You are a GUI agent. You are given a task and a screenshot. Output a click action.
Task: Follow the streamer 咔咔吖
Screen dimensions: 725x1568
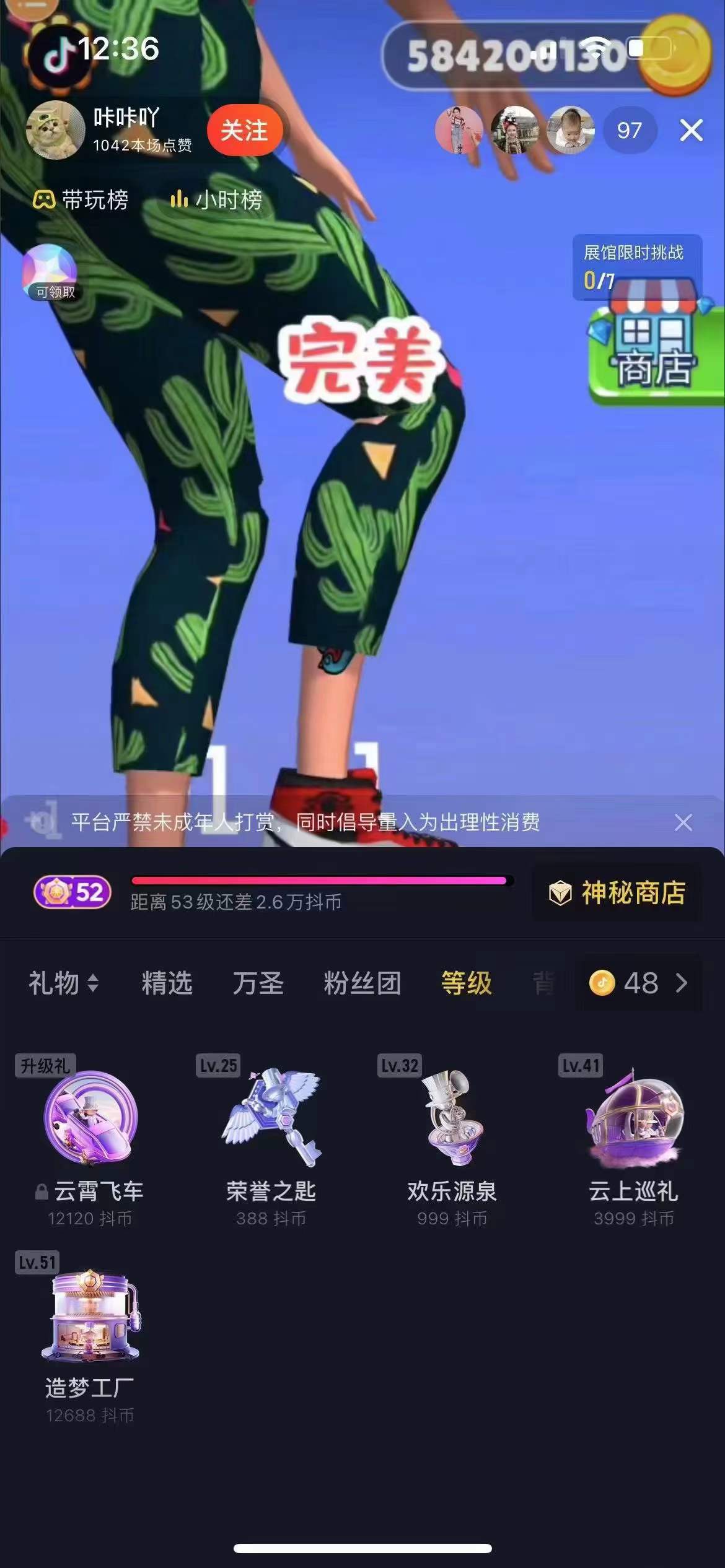[244, 131]
